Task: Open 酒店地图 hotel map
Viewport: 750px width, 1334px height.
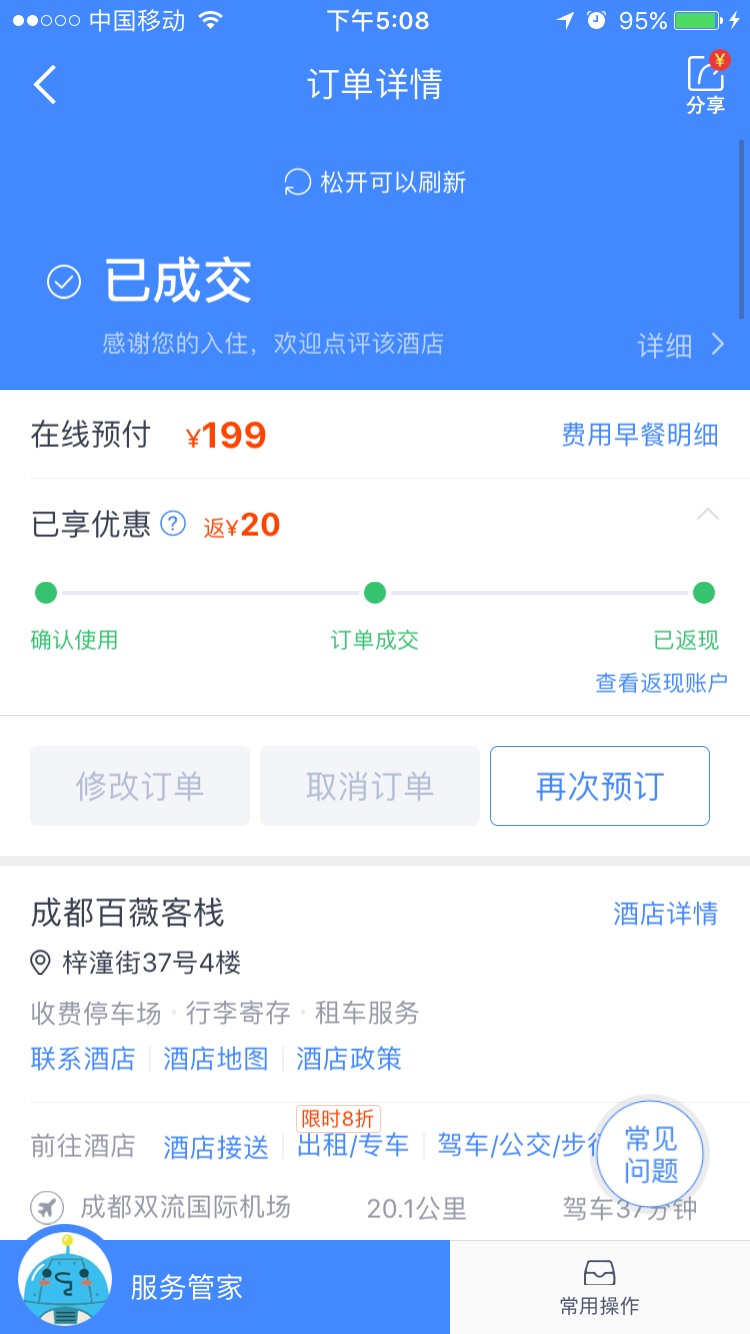Action: coord(216,1059)
